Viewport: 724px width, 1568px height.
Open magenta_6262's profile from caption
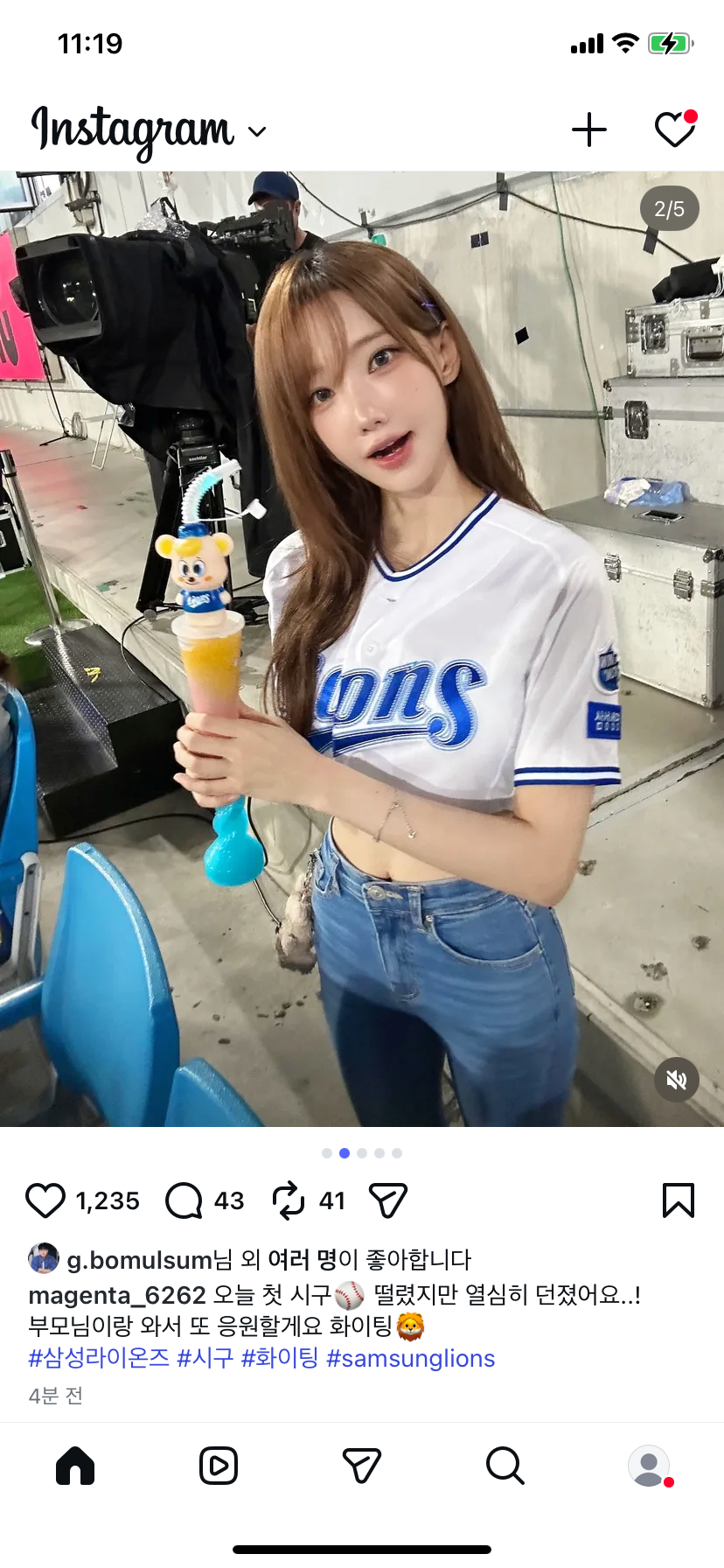coord(117,1295)
